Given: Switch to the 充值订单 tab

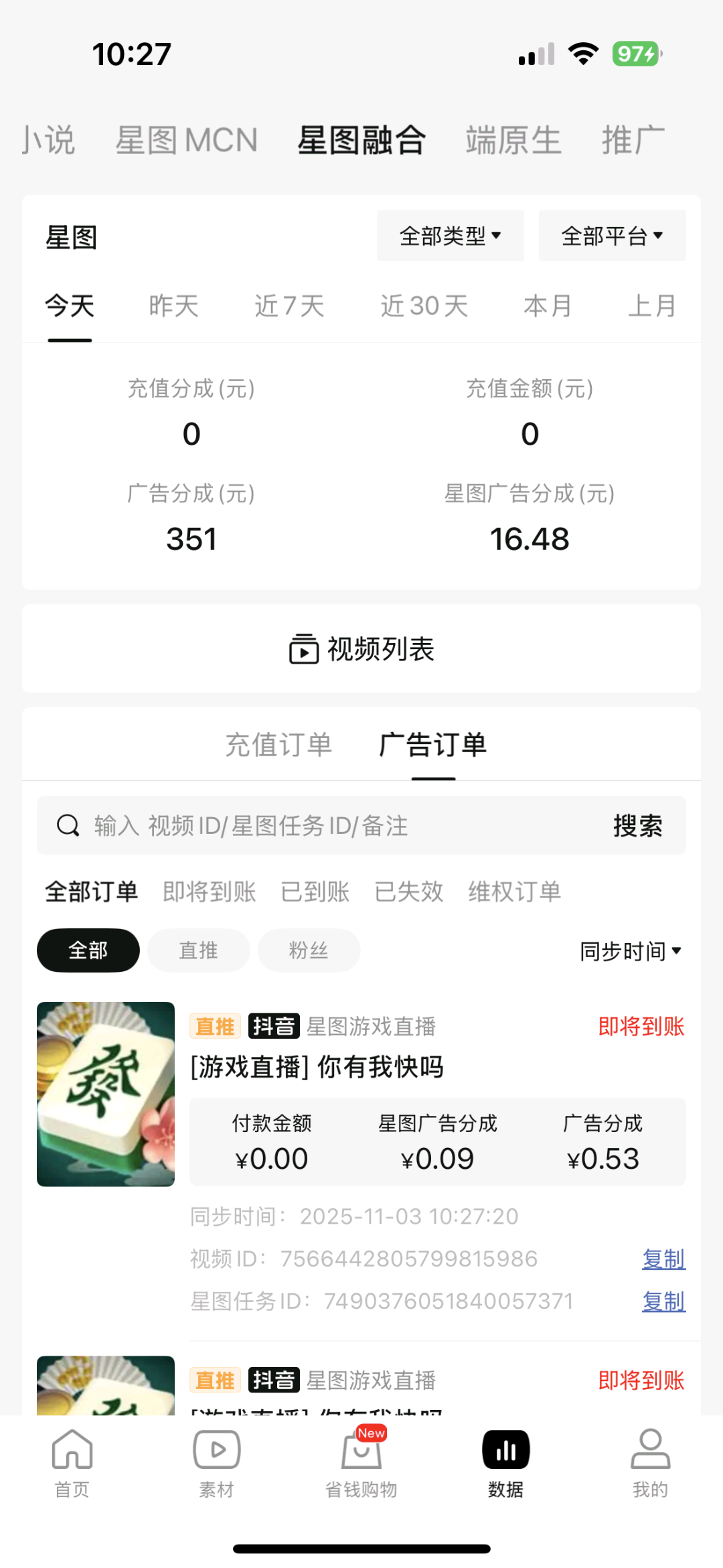Looking at the screenshot, I should 279,745.
